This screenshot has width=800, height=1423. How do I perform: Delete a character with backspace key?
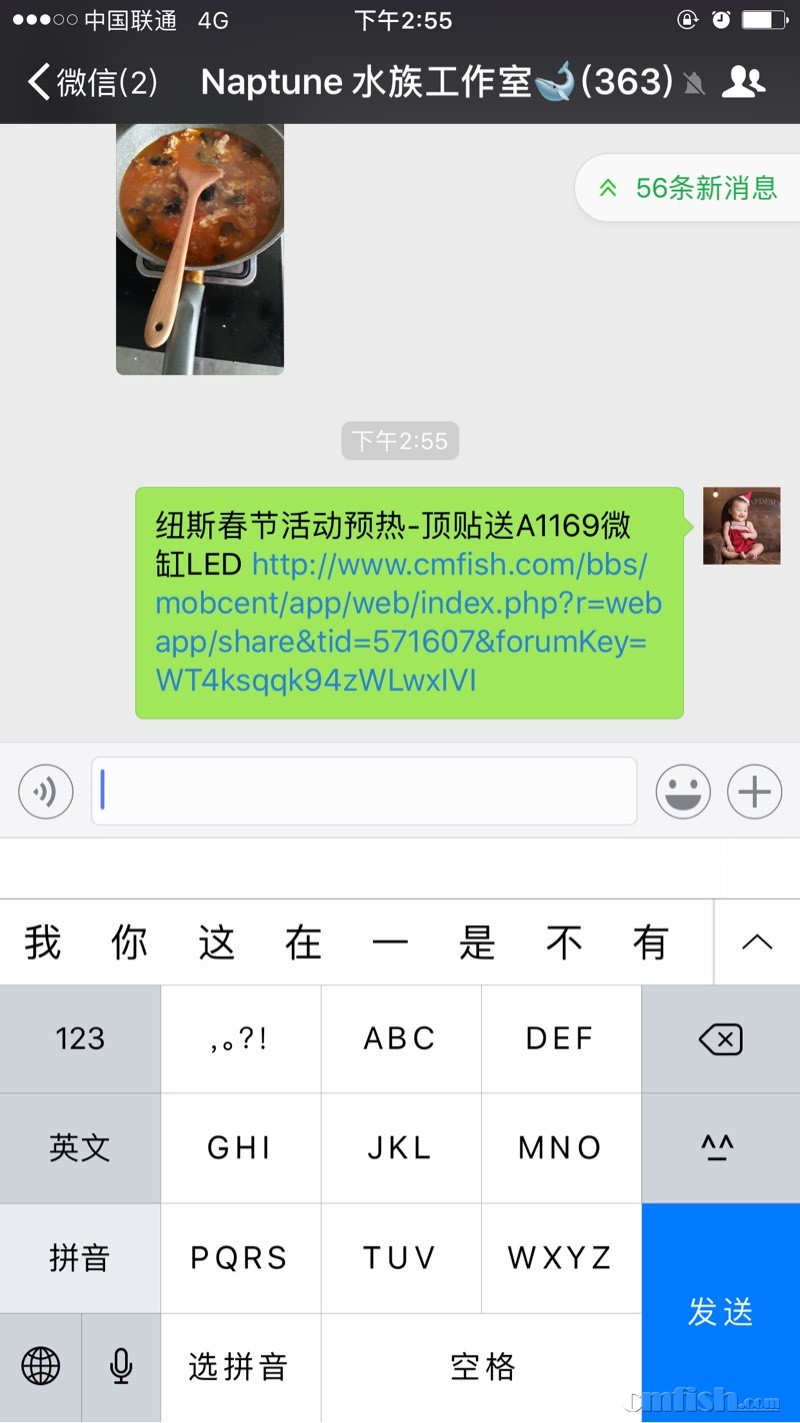pyautogui.click(x=720, y=1040)
